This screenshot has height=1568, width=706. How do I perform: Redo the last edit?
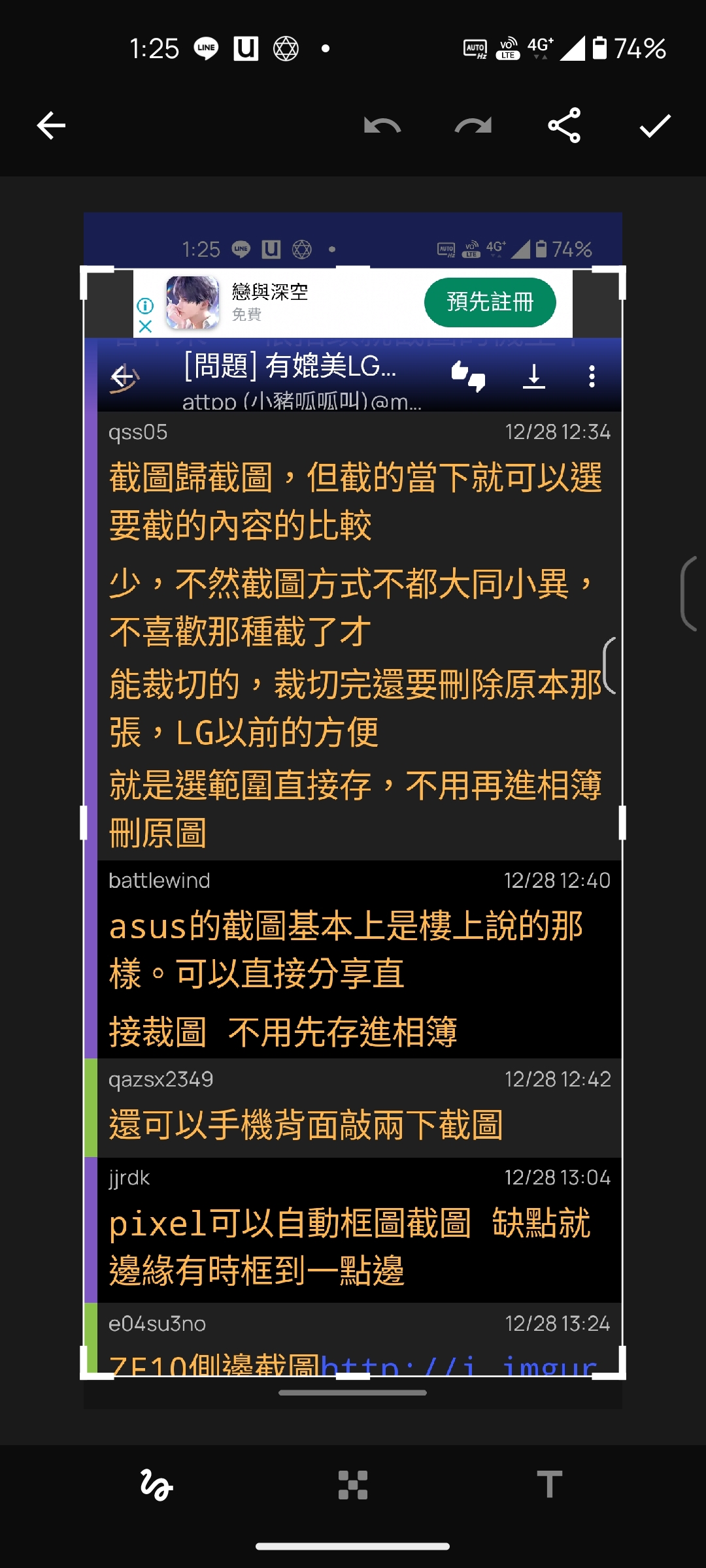tap(473, 125)
